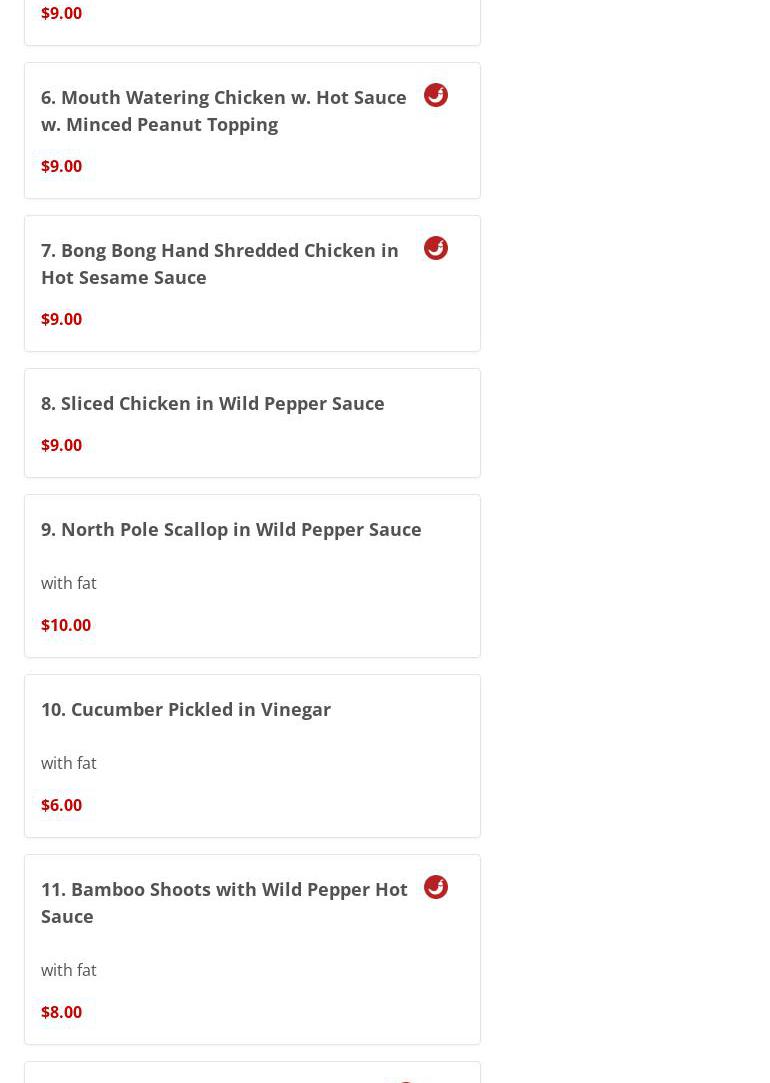Choose North Pole Scallop in Wild Pepper Sauce
The height and width of the screenshot is (1083, 770).
(x=231, y=530)
